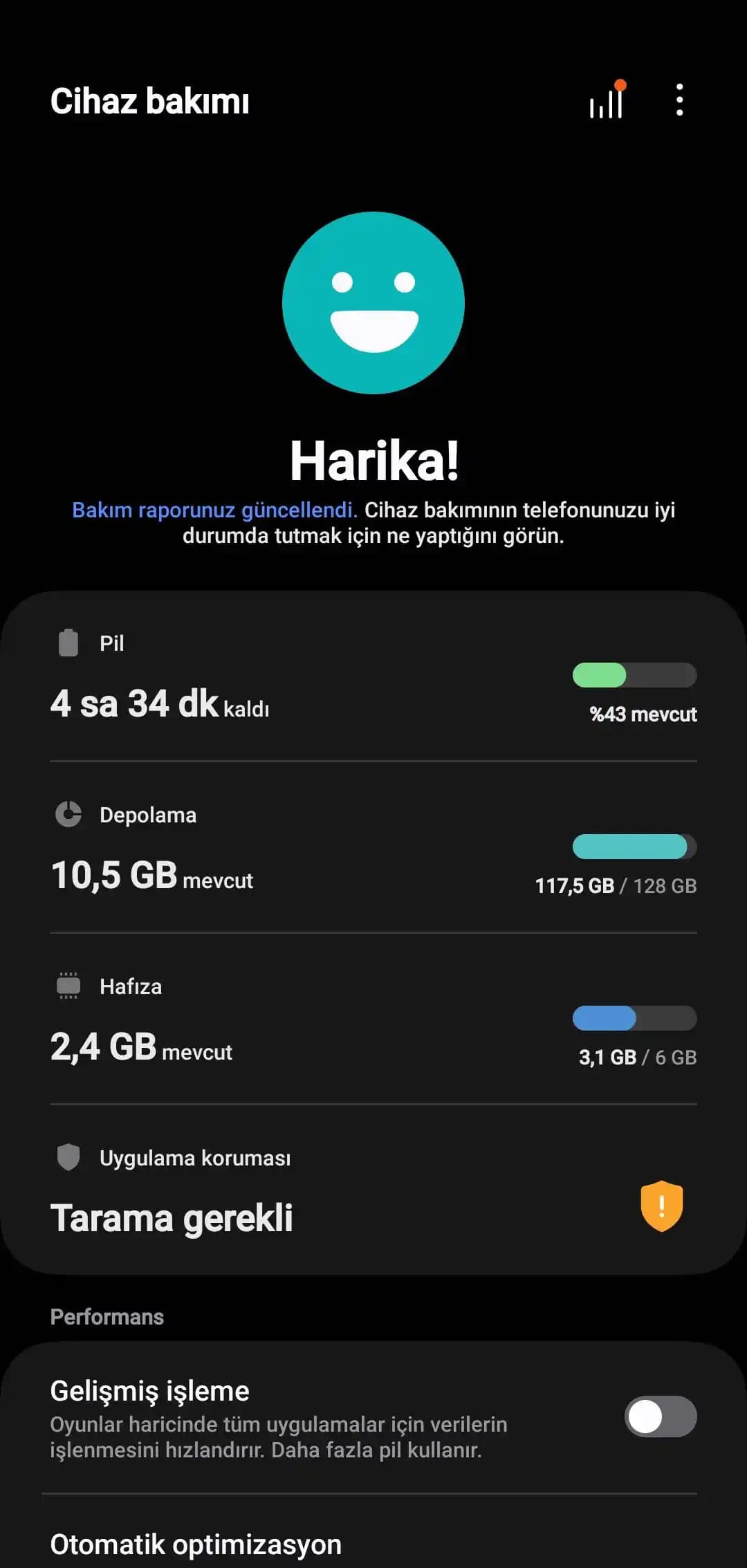Click the red notification dot on the chart icon

(x=622, y=83)
